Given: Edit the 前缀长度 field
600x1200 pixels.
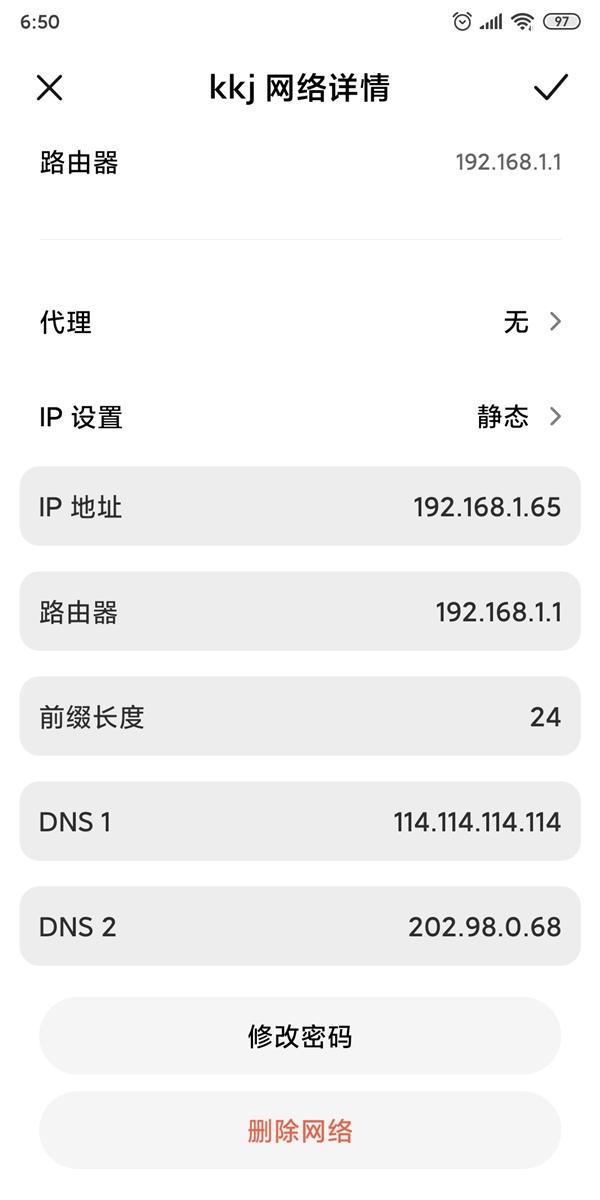Looking at the screenshot, I should 300,717.
